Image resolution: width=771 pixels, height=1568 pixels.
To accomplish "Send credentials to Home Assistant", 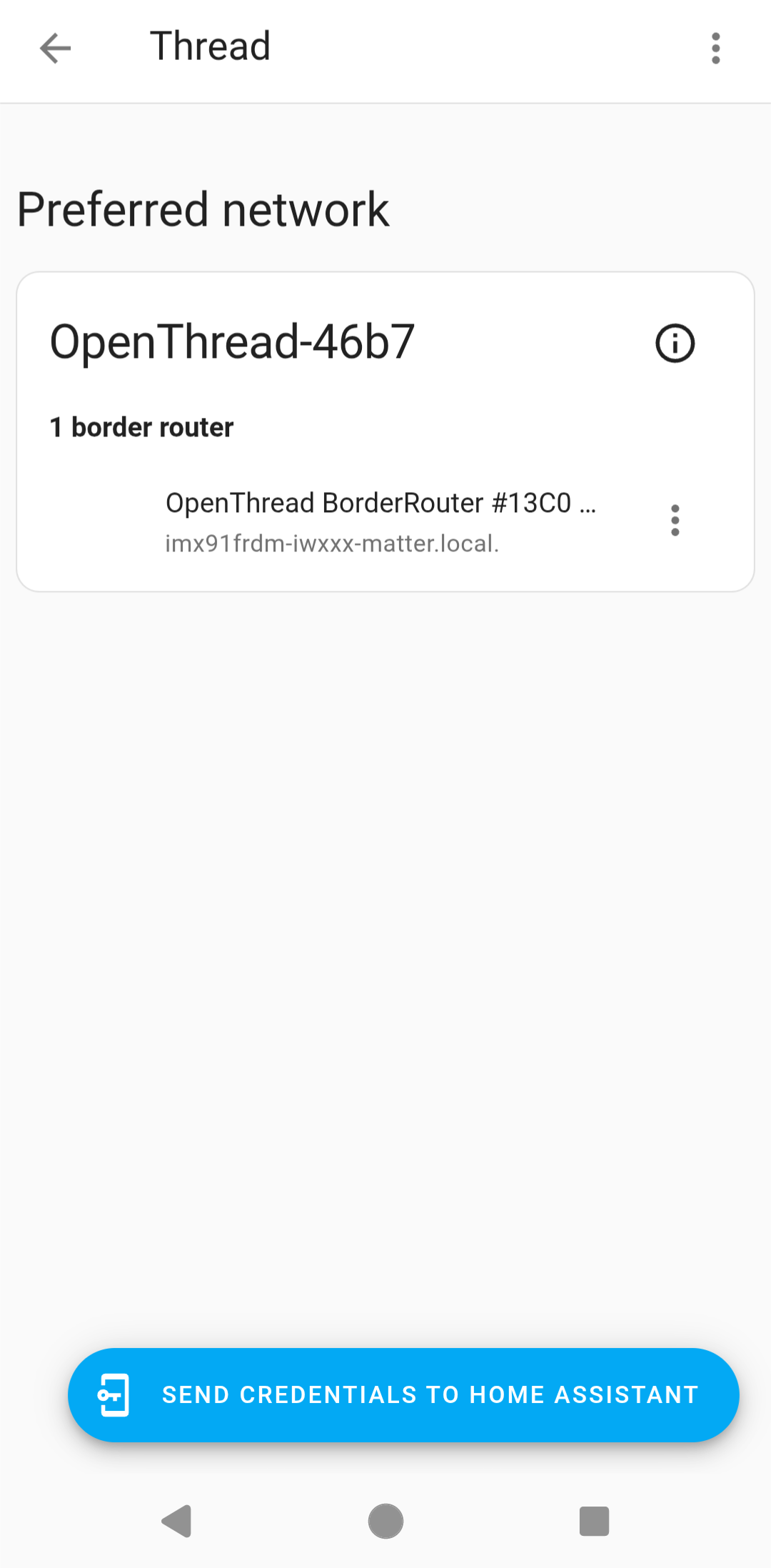I will point(403,1394).
